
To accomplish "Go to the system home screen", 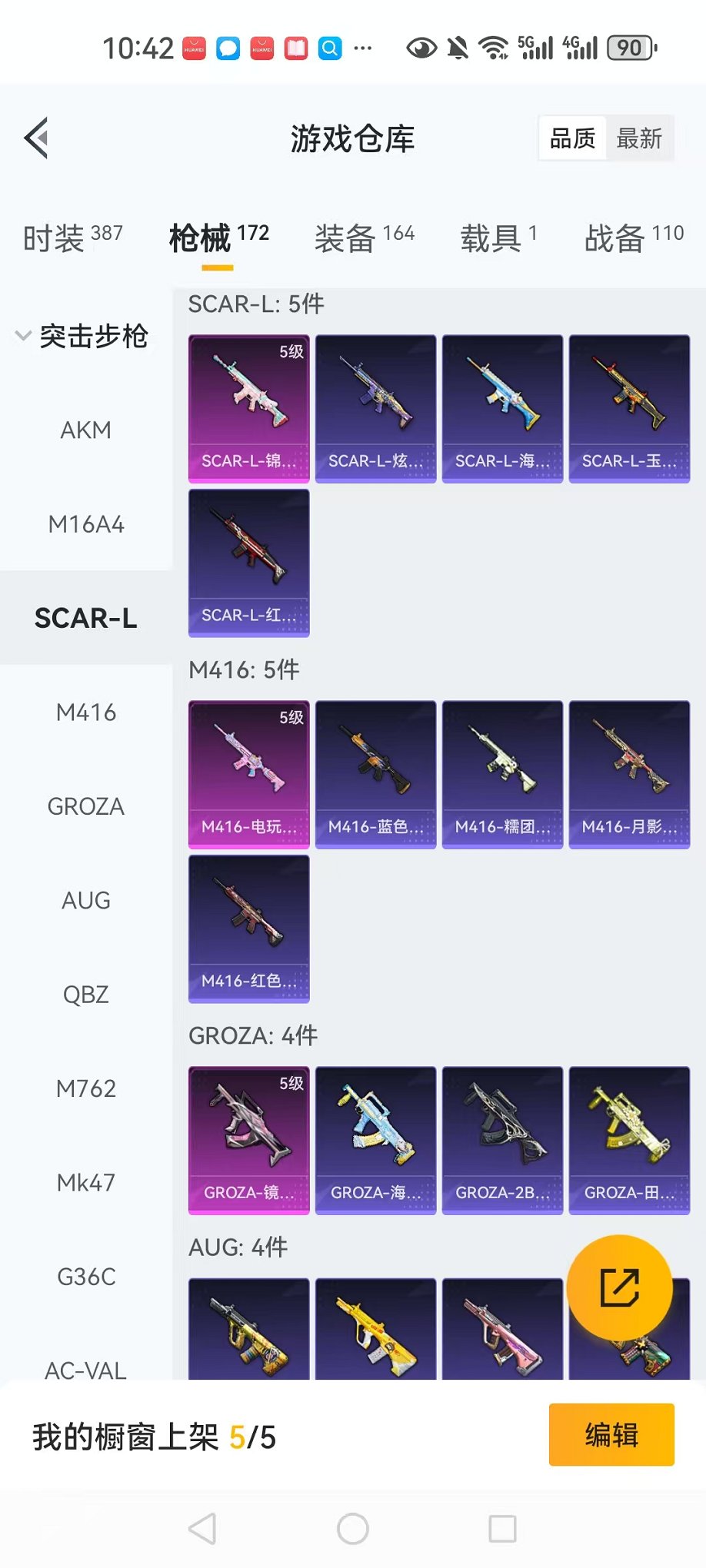I will [x=352, y=1529].
